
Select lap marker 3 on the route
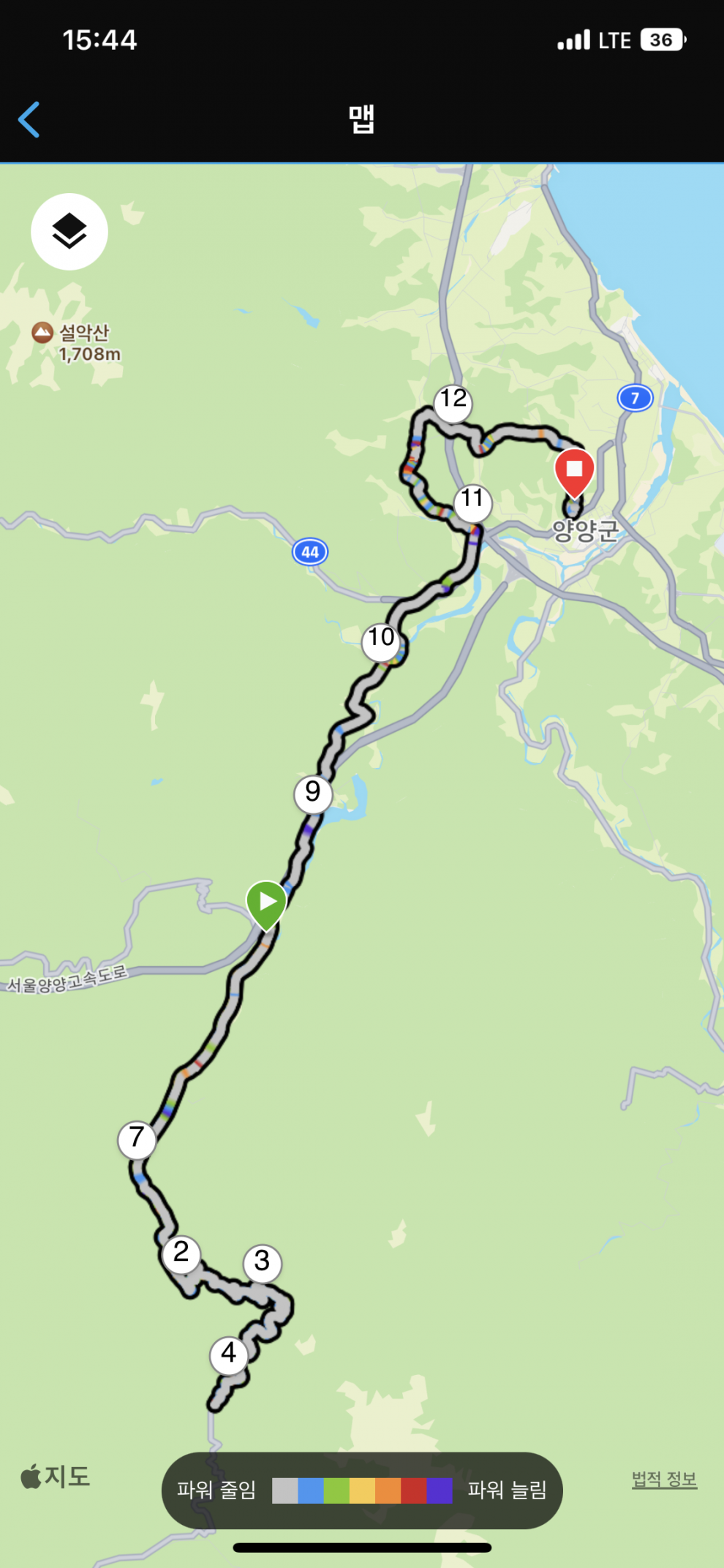(262, 1263)
